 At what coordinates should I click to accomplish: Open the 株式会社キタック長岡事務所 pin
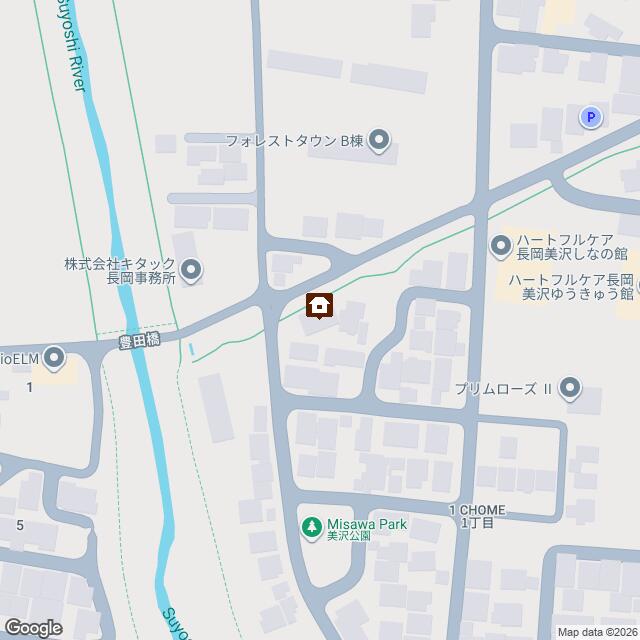pyautogui.click(x=192, y=268)
